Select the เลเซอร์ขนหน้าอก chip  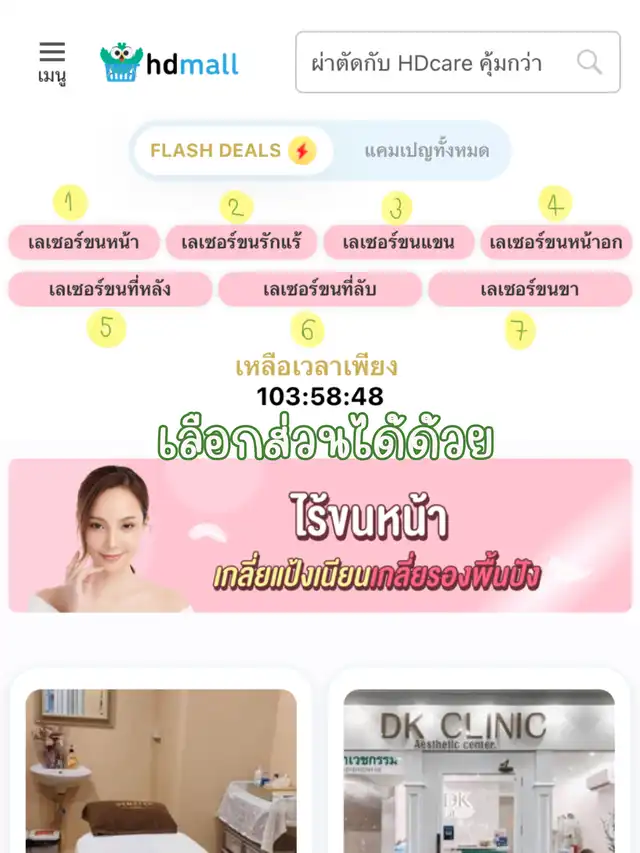coord(556,242)
